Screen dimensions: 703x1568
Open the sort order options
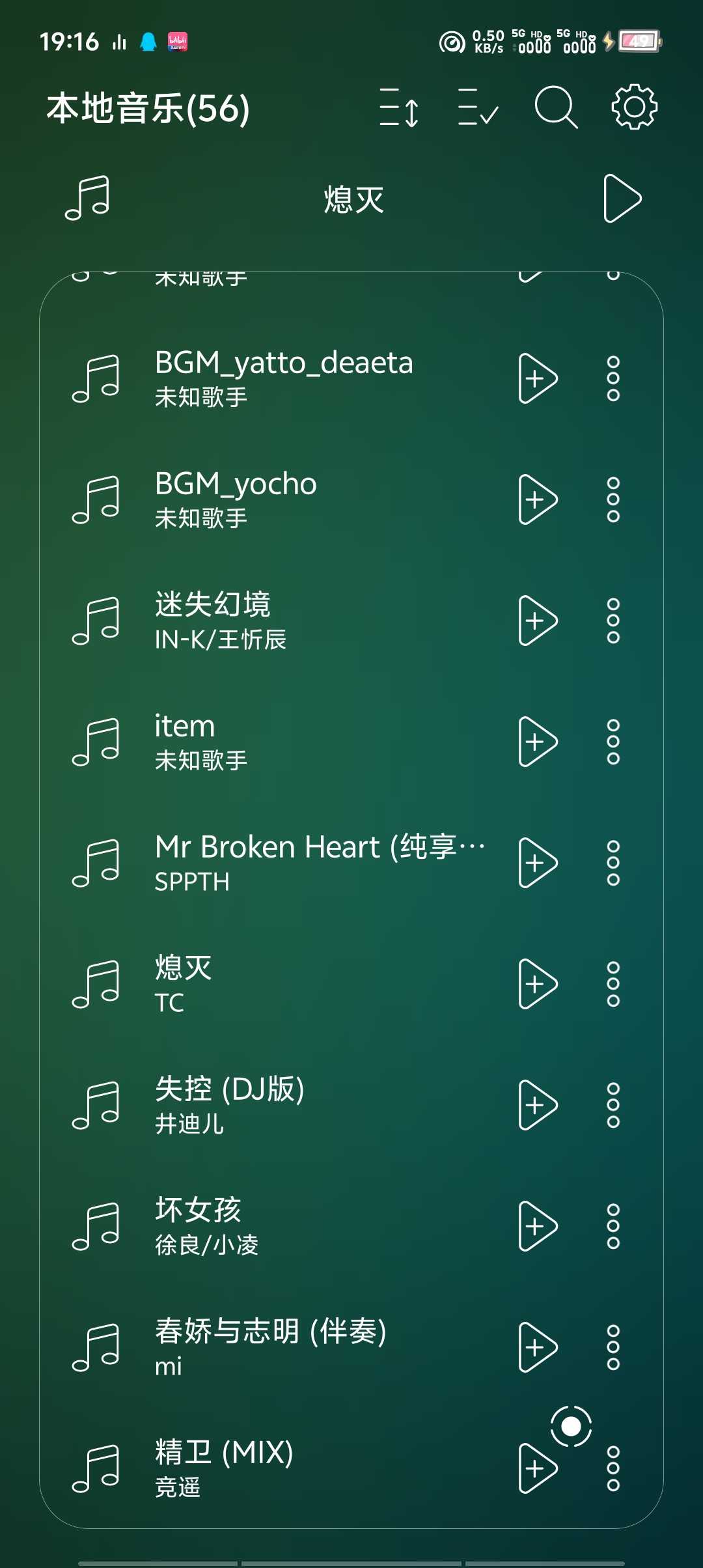click(398, 107)
